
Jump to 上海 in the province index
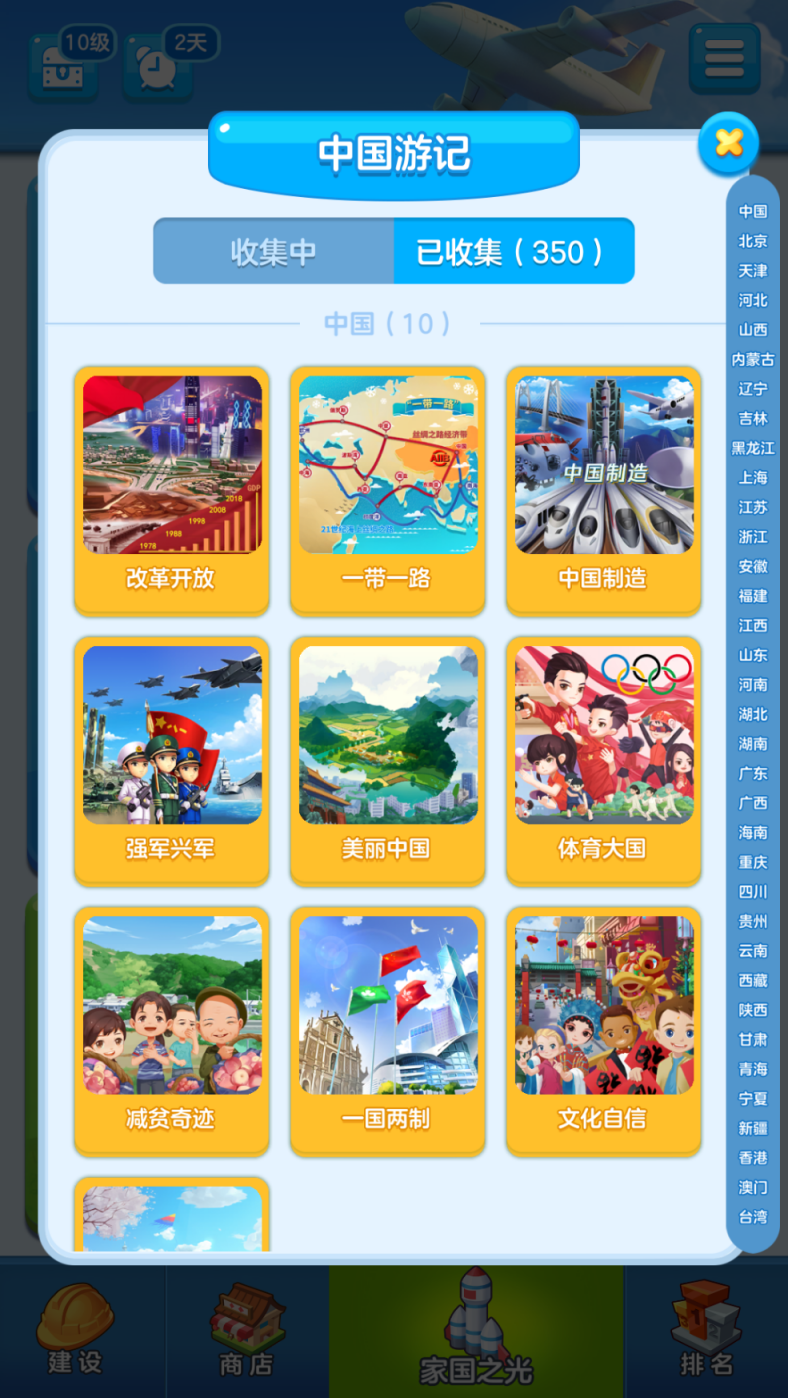click(753, 478)
